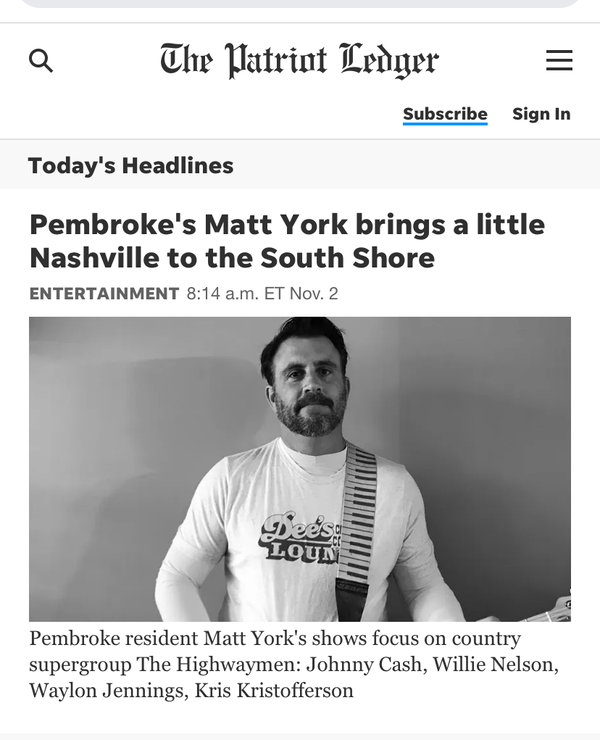Open the search icon
This screenshot has width=600, height=740.
[x=41, y=61]
